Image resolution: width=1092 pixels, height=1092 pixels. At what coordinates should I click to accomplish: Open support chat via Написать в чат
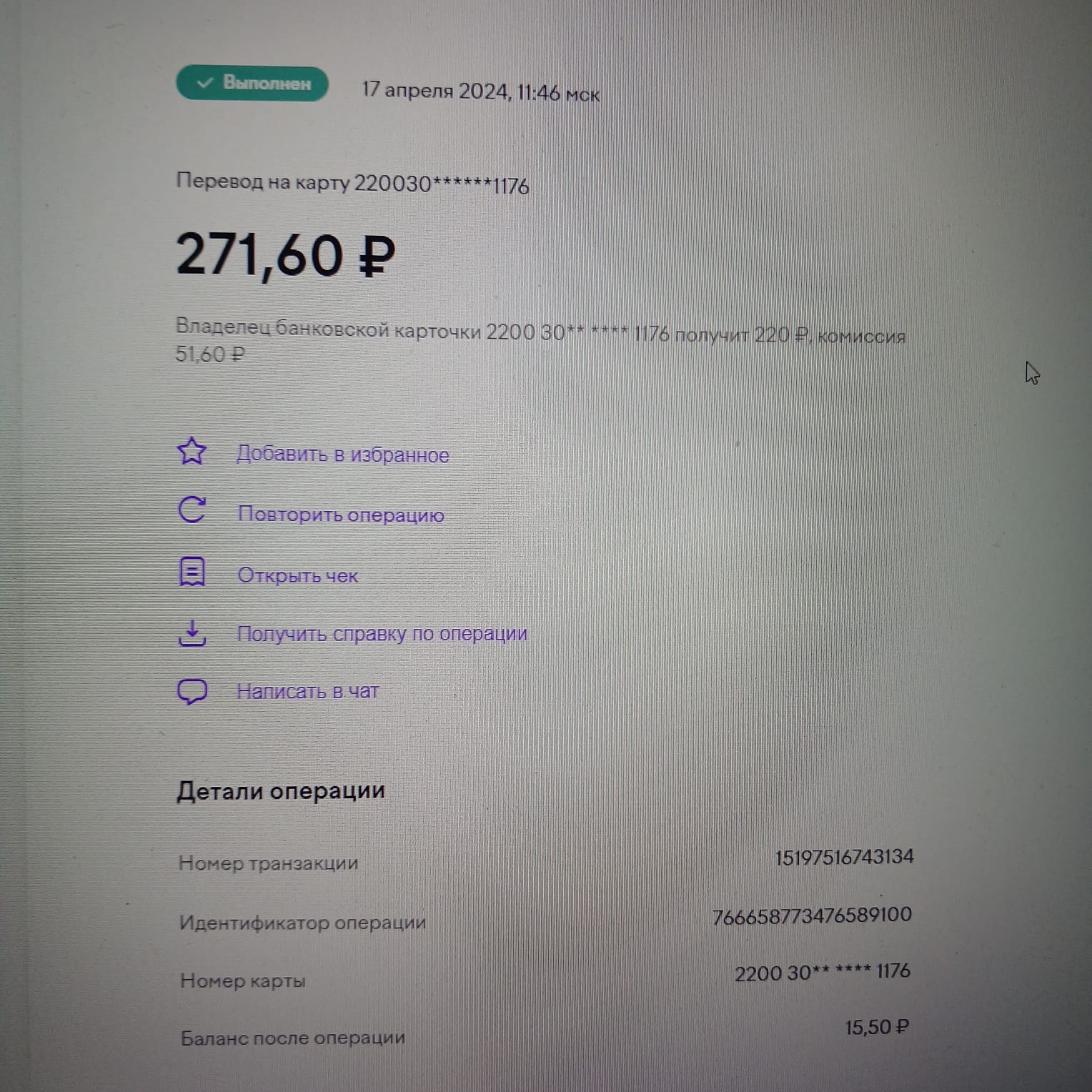pyautogui.click(x=307, y=691)
